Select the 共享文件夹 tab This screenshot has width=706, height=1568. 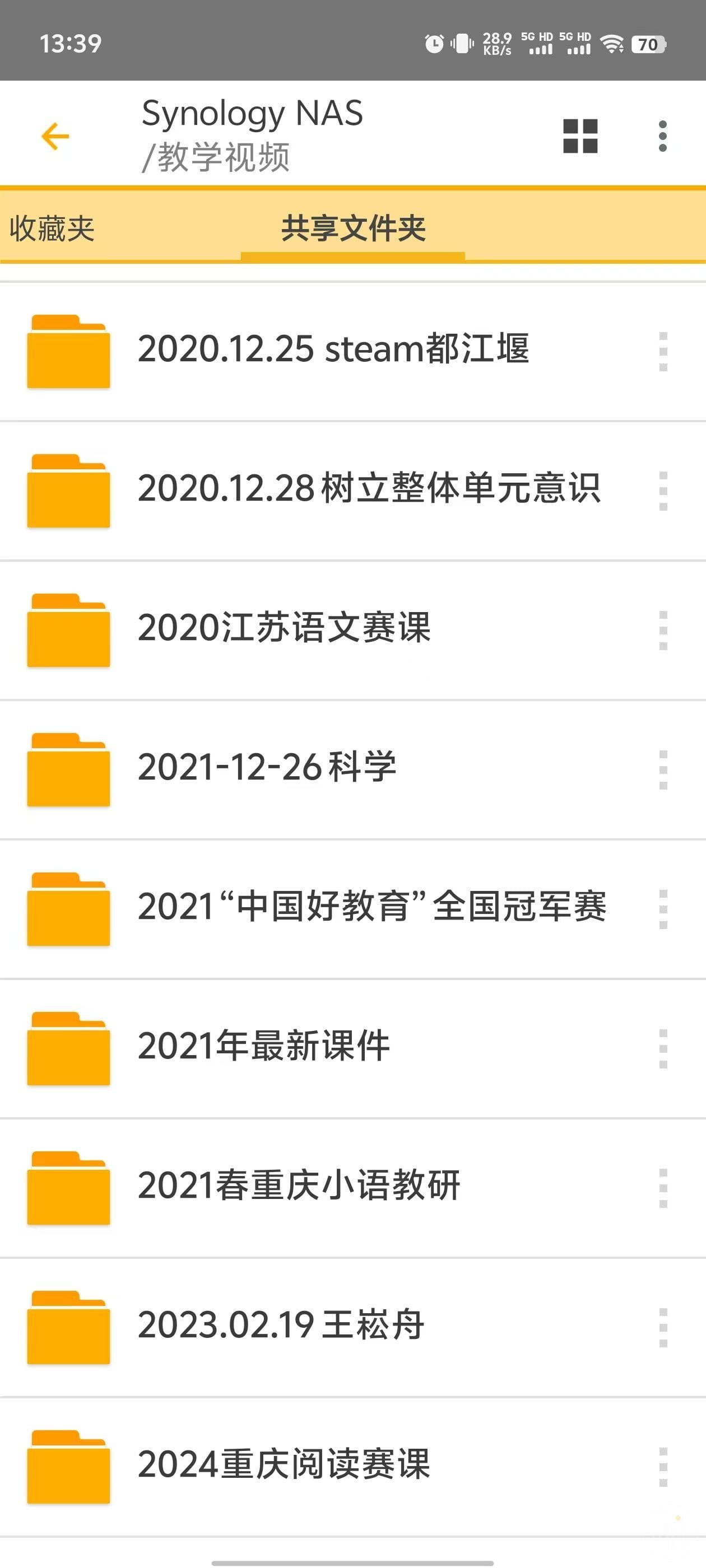click(x=352, y=228)
